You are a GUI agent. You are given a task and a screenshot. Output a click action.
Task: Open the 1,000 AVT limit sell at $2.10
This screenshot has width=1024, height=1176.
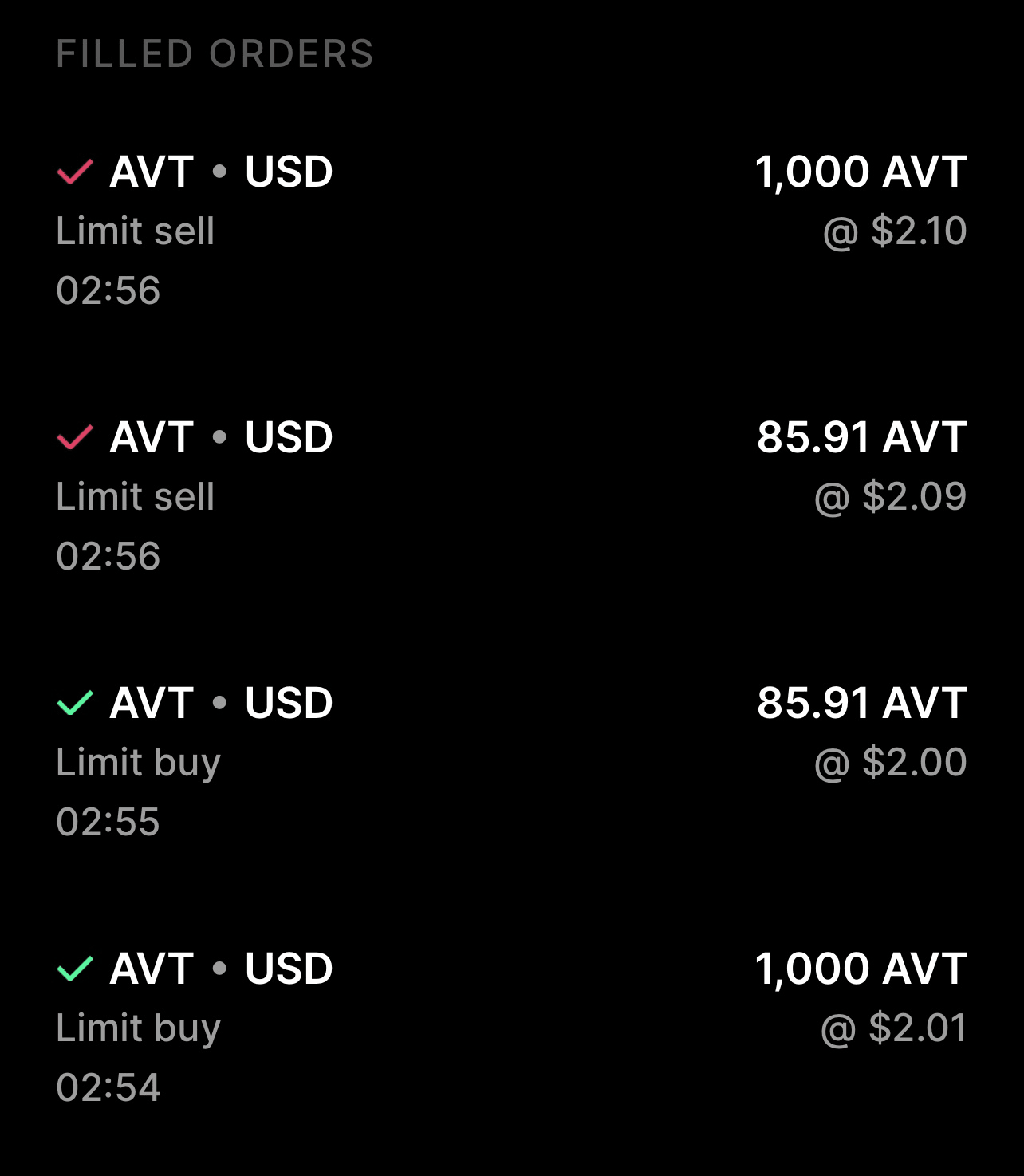tap(510, 230)
